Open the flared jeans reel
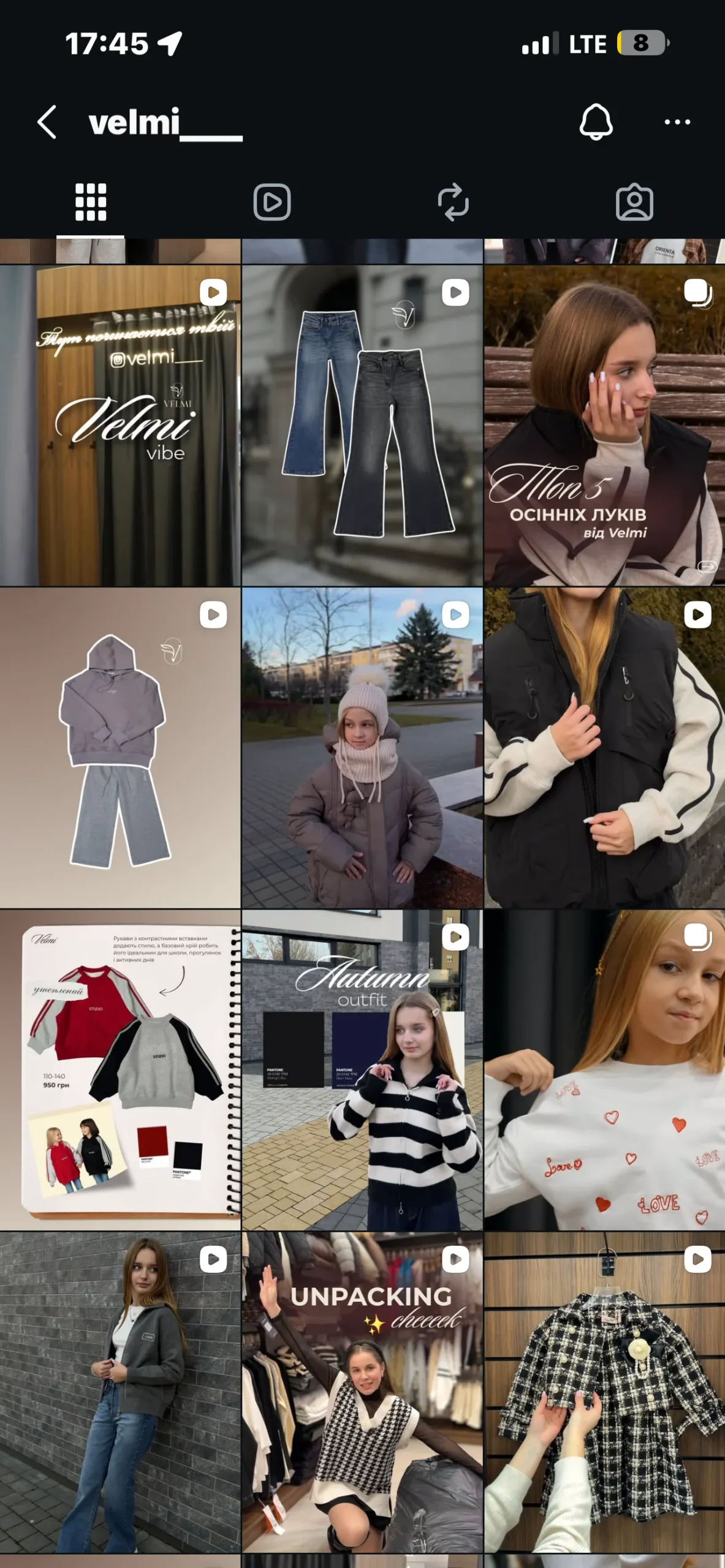The width and height of the screenshot is (725, 1568). [x=362, y=426]
